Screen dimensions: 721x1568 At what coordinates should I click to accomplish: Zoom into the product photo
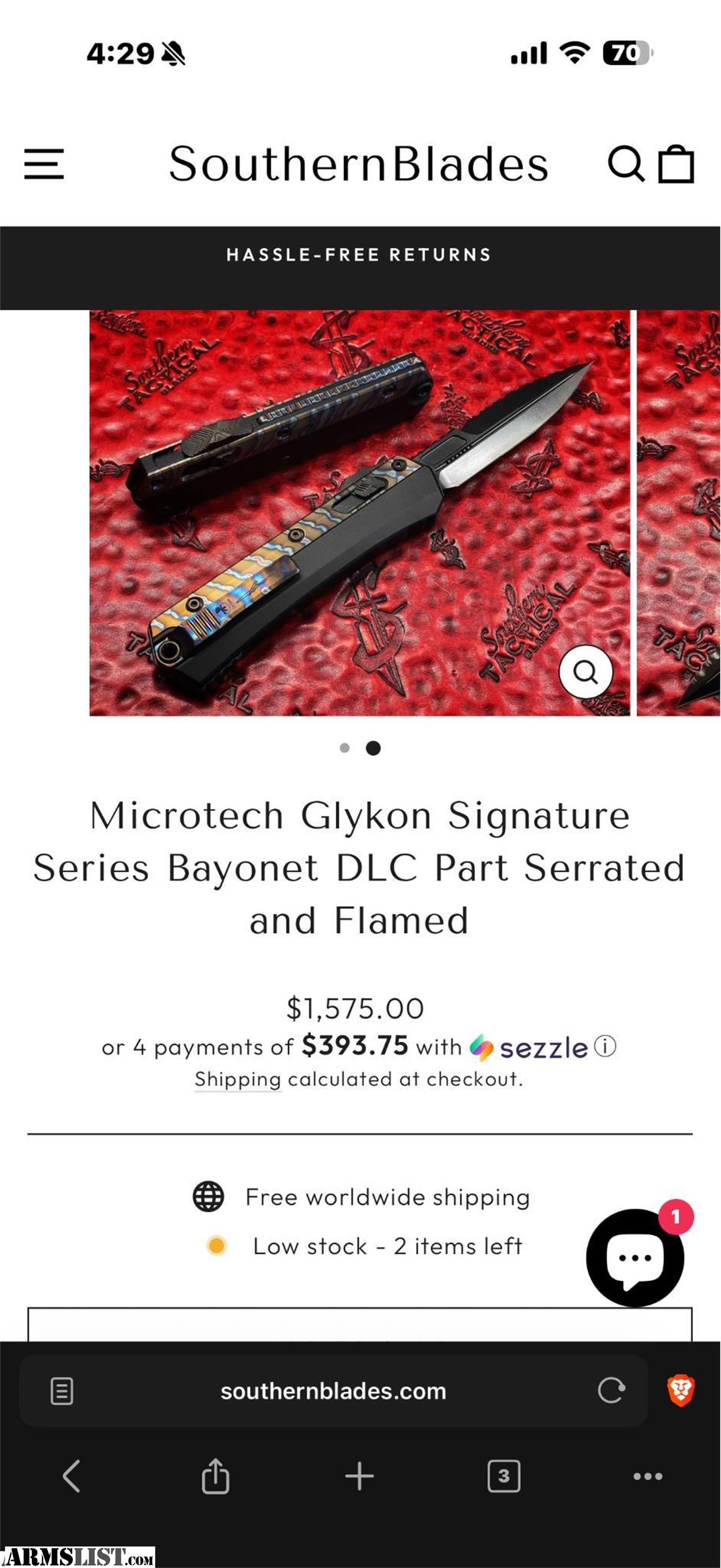(585, 672)
